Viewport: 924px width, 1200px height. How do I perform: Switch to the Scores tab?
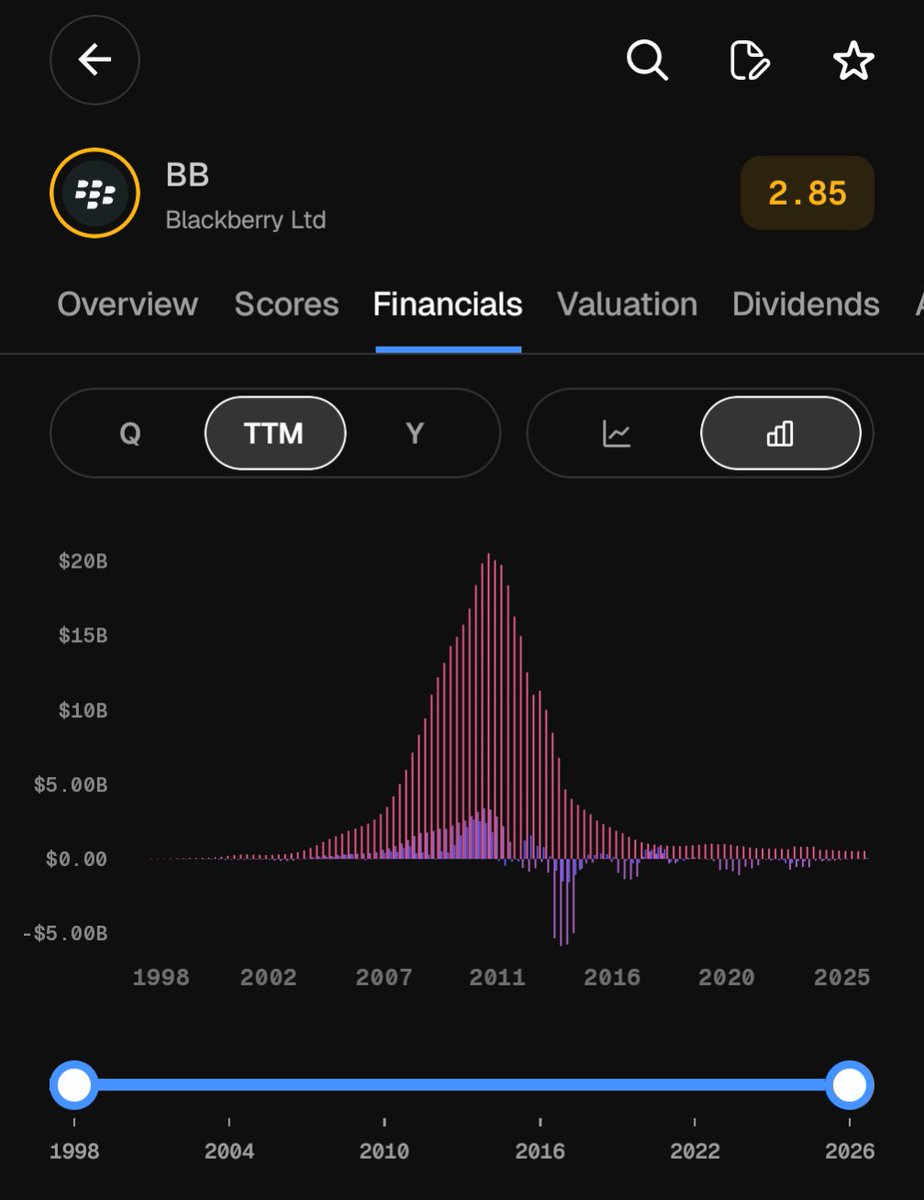[286, 304]
